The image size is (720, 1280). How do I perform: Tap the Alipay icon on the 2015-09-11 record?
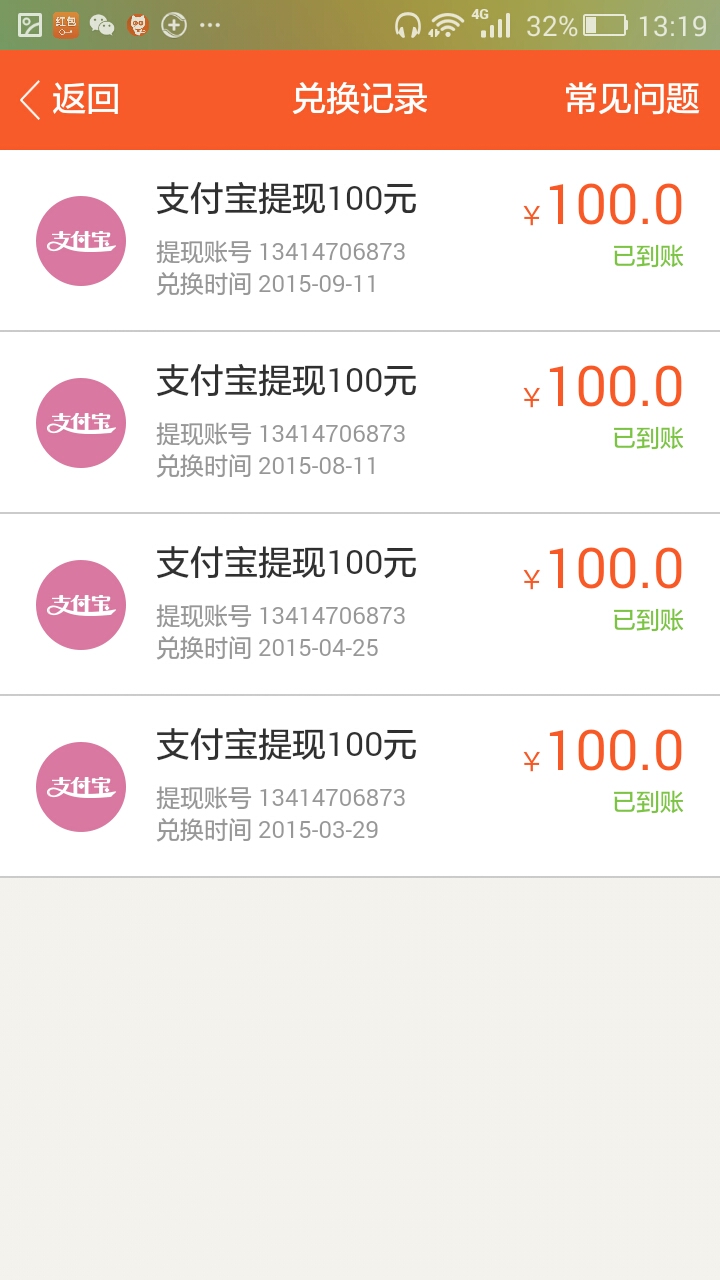(80, 240)
